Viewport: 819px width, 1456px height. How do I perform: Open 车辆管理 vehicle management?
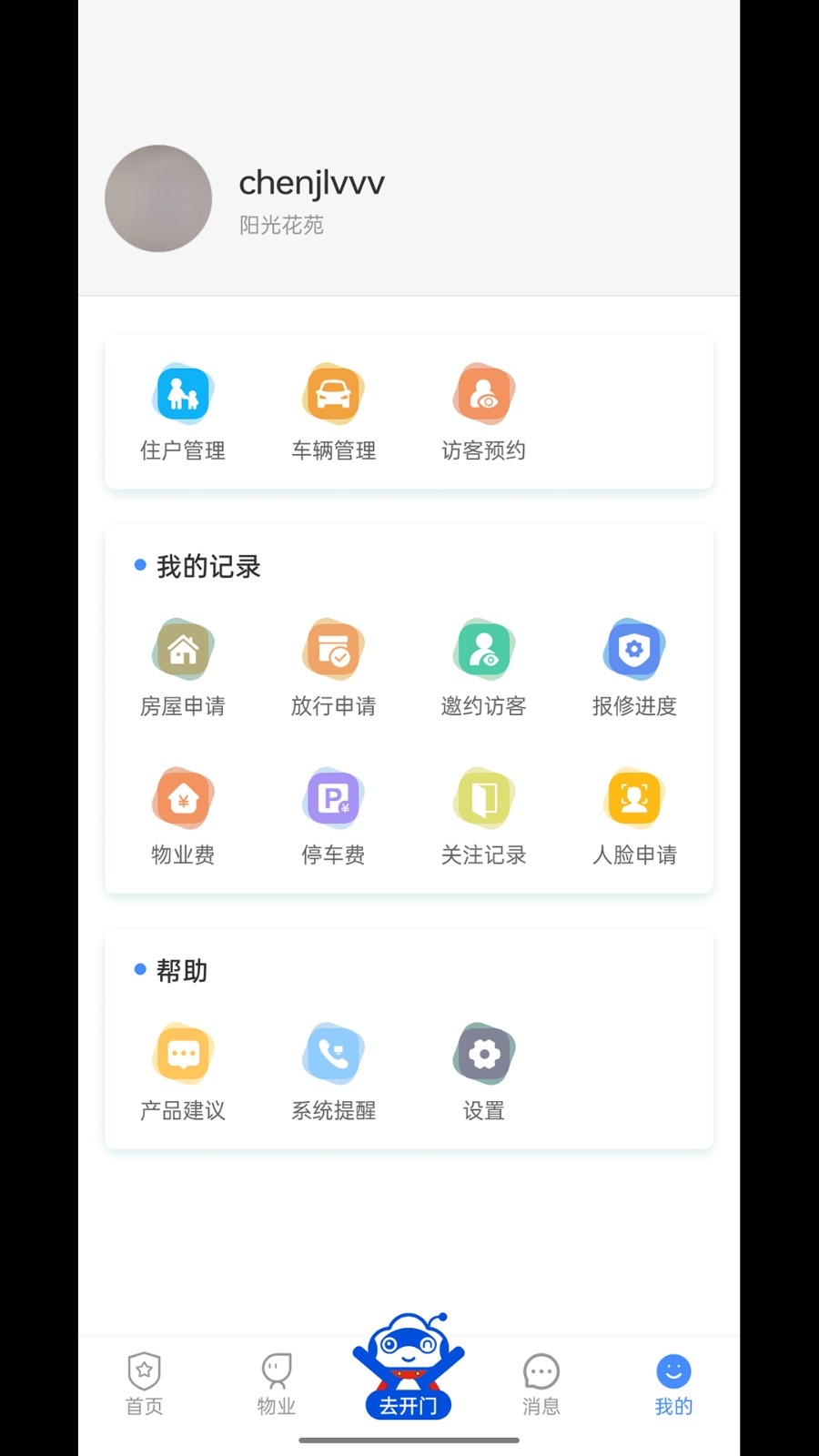click(333, 411)
